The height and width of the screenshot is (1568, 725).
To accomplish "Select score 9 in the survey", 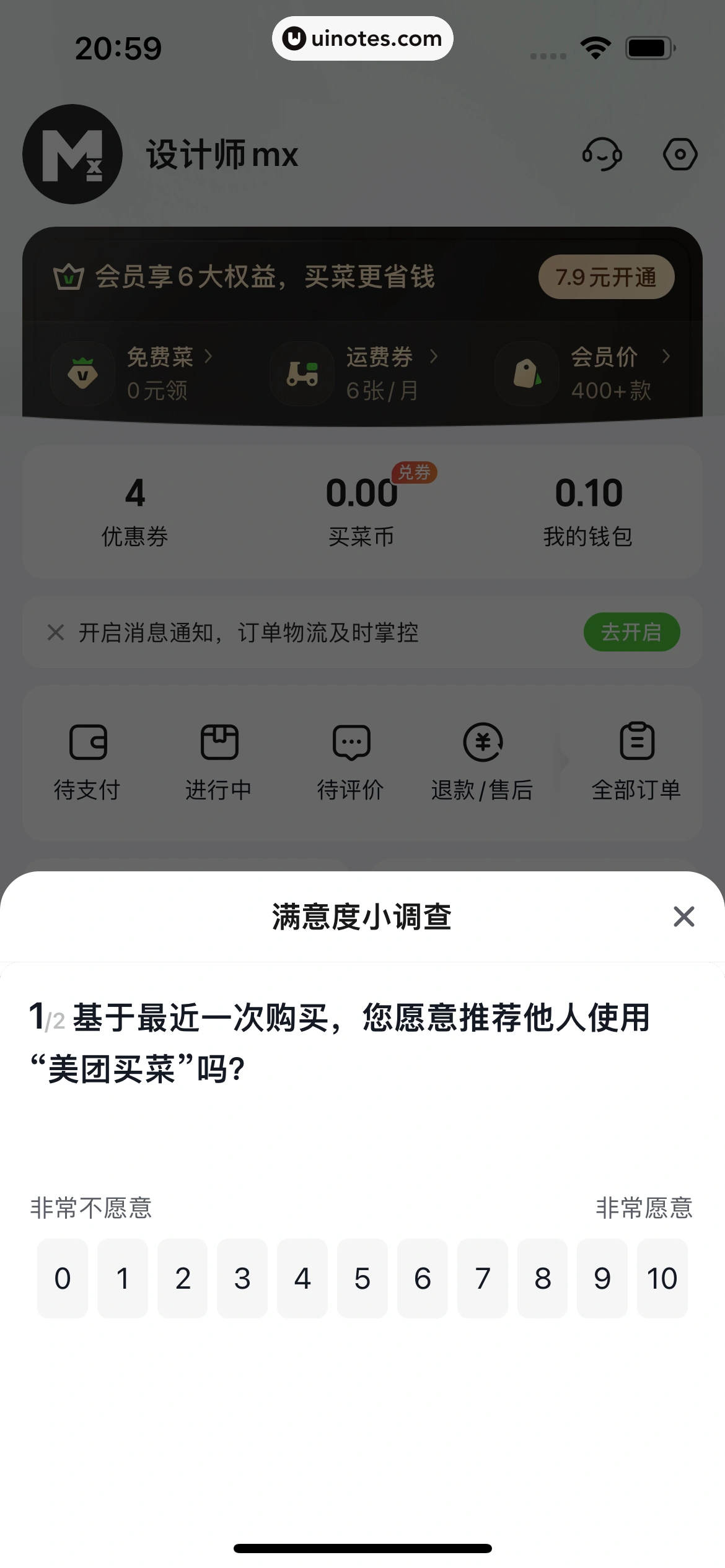I will [602, 1278].
